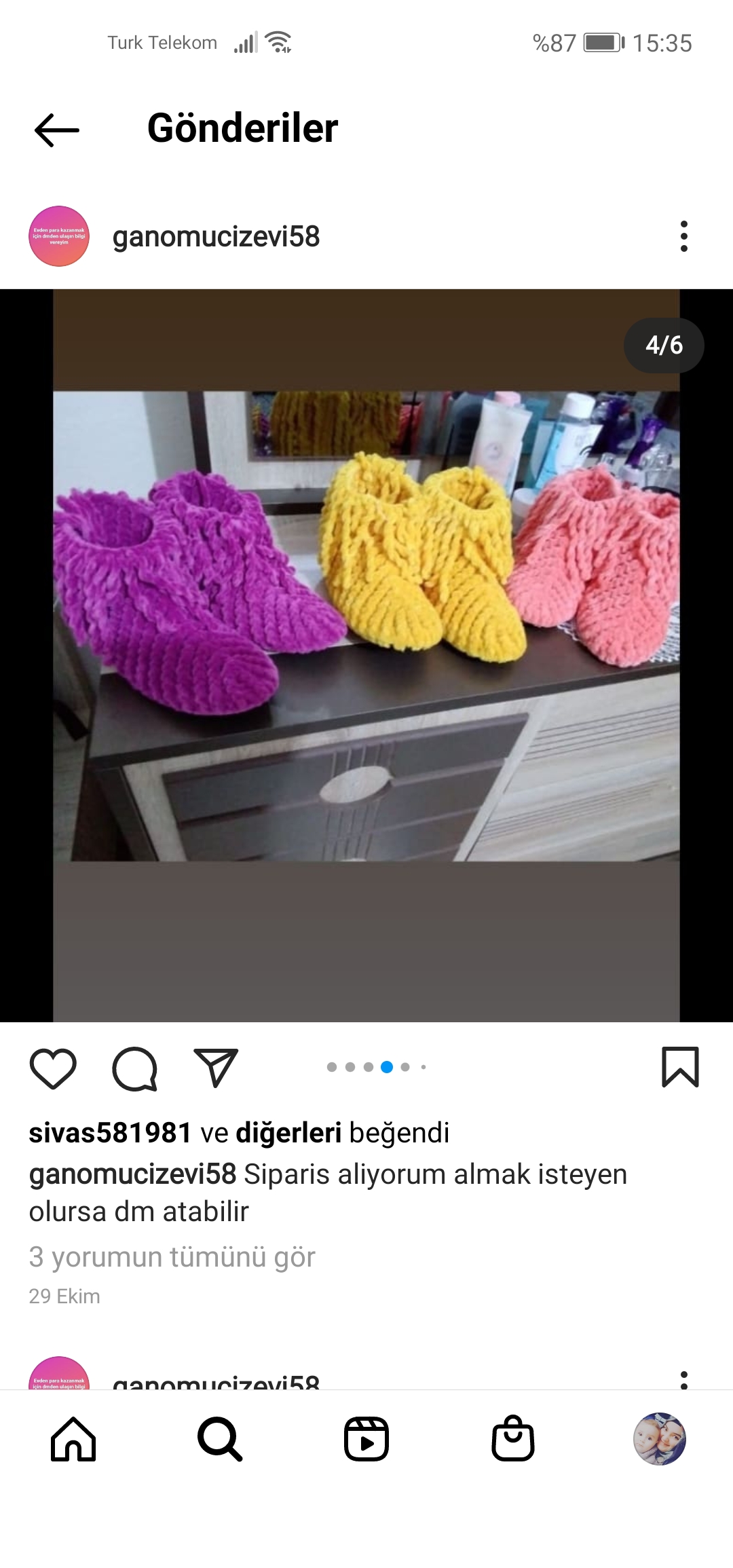Switch to Home tab
Image resolution: width=733 pixels, height=1568 pixels.
[73, 1439]
